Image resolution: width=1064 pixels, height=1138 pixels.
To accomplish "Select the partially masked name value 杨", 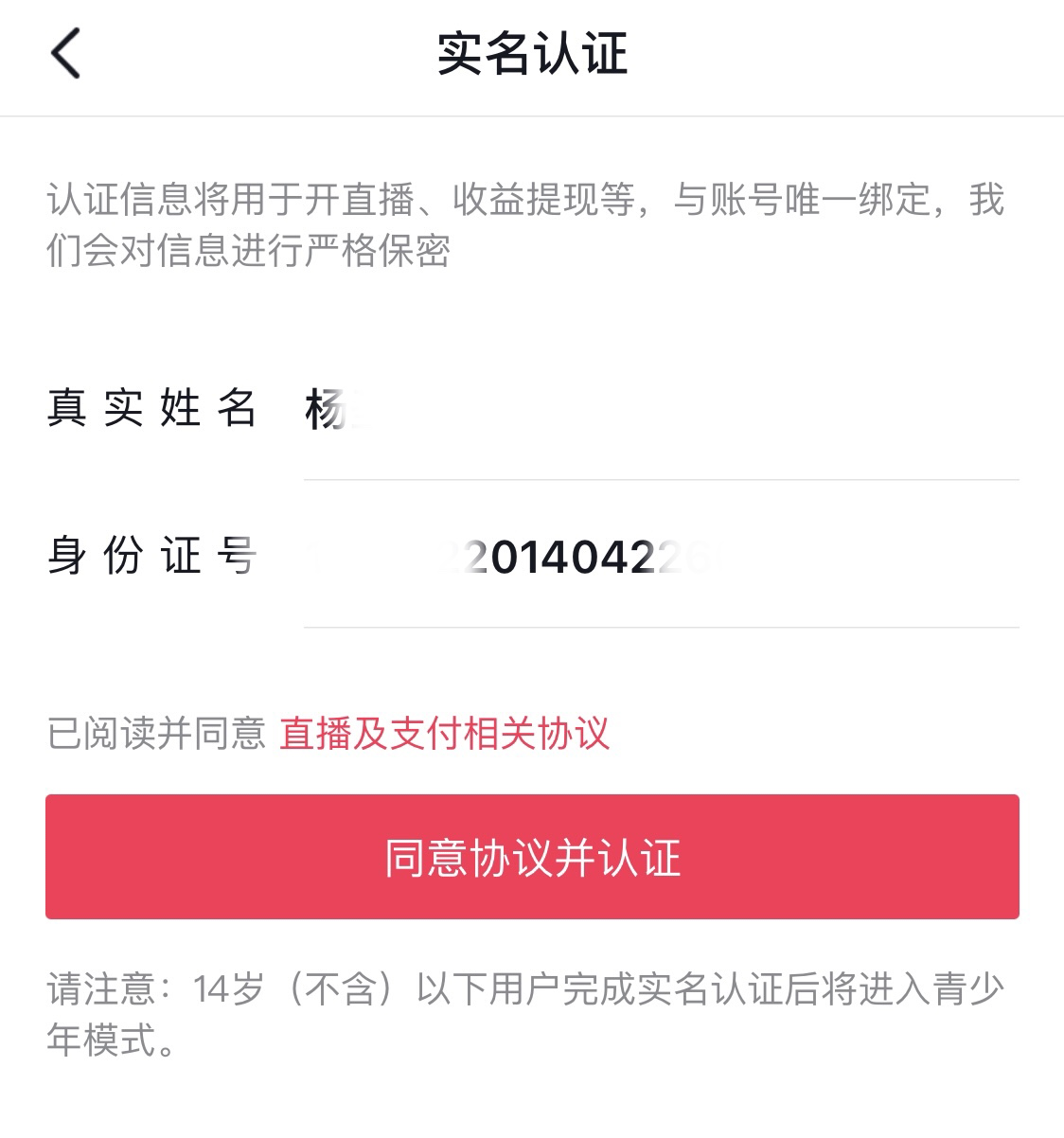I will coord(322,409).
